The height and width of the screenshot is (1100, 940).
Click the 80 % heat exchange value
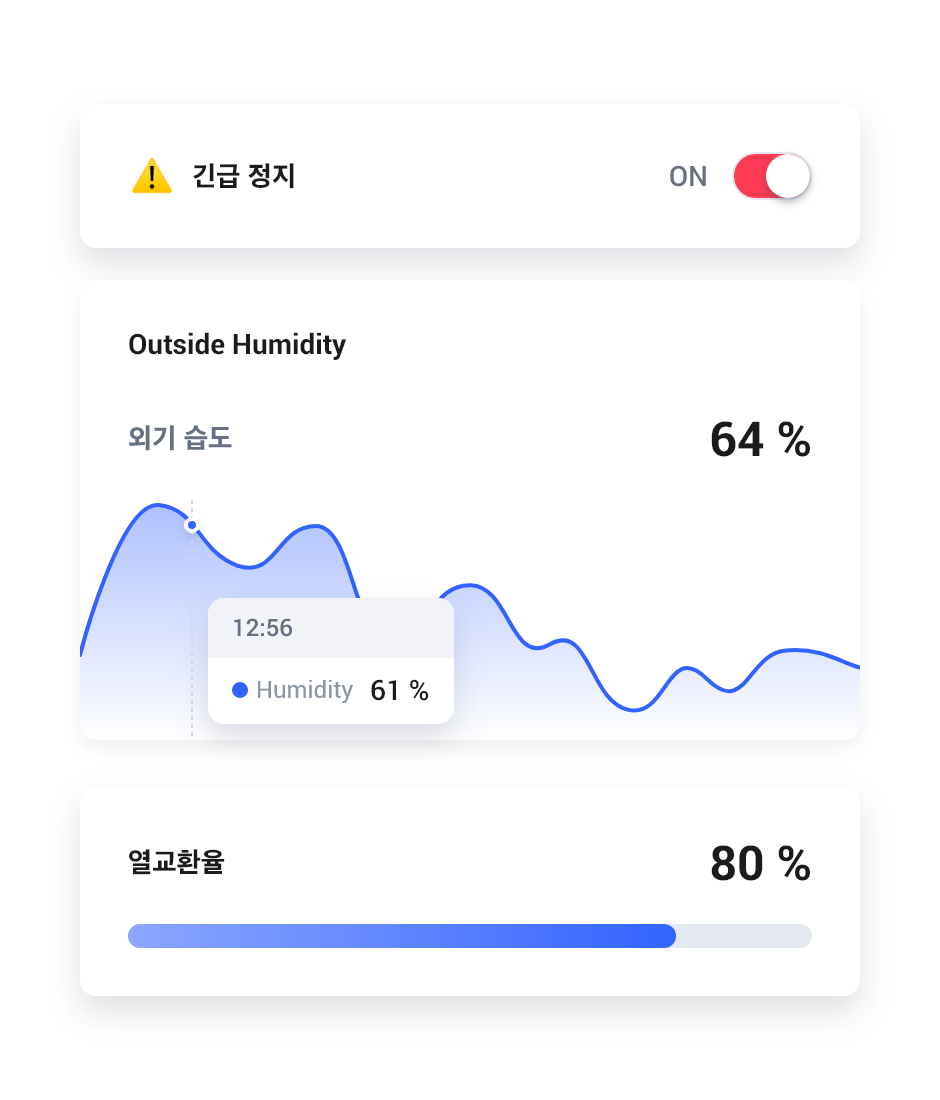760,862
